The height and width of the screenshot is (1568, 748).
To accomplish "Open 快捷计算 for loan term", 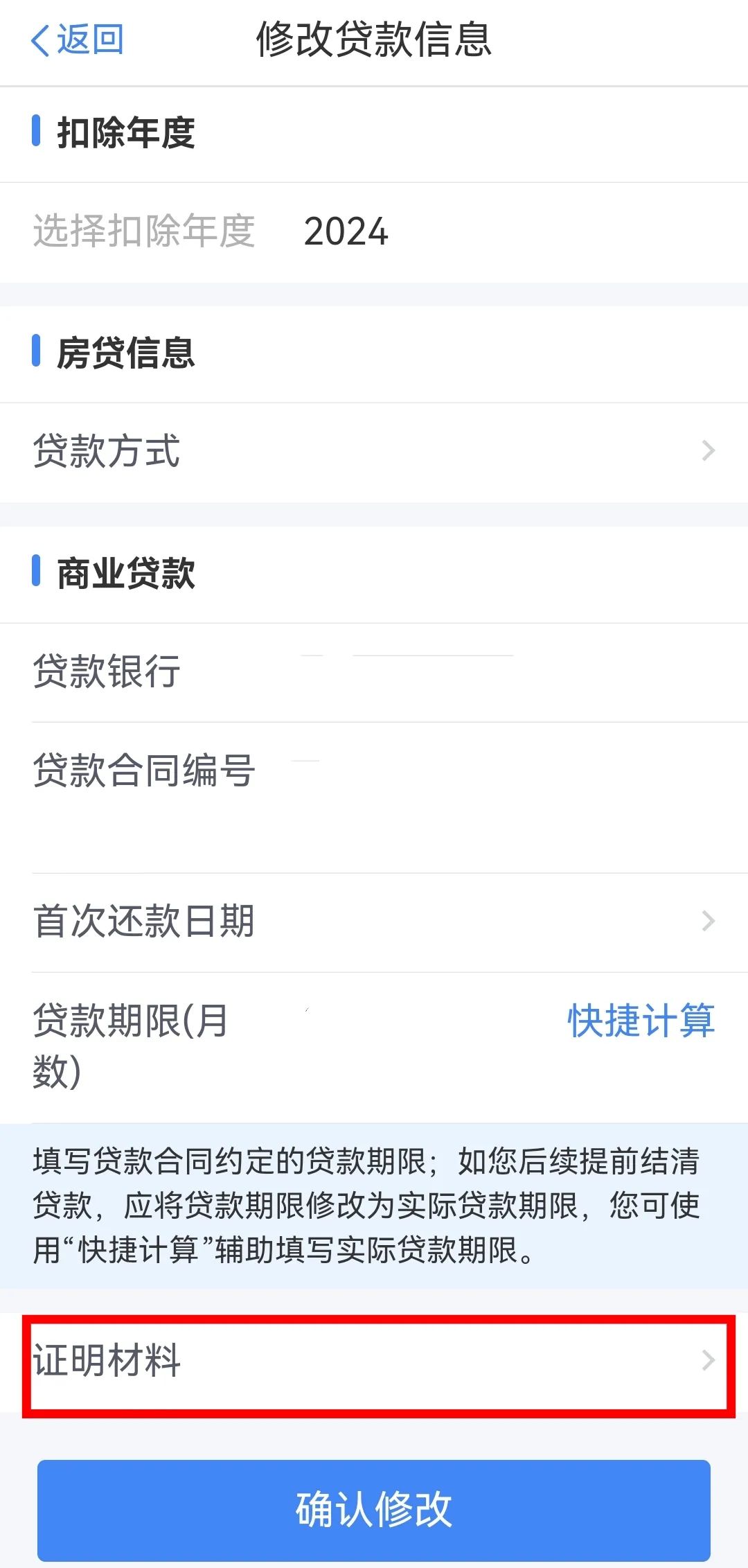I will [x=641, y=1021].
